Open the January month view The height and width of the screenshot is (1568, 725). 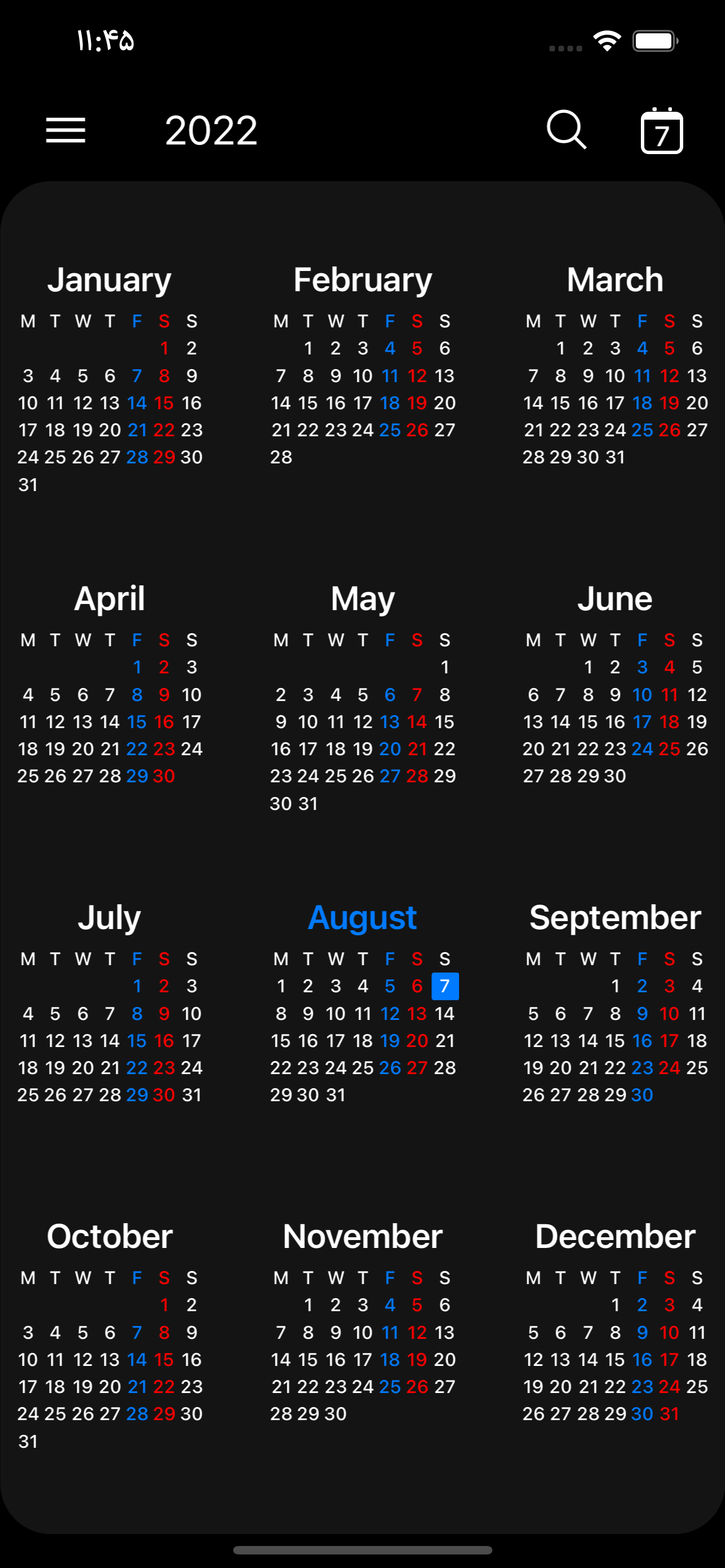[109, 279]
